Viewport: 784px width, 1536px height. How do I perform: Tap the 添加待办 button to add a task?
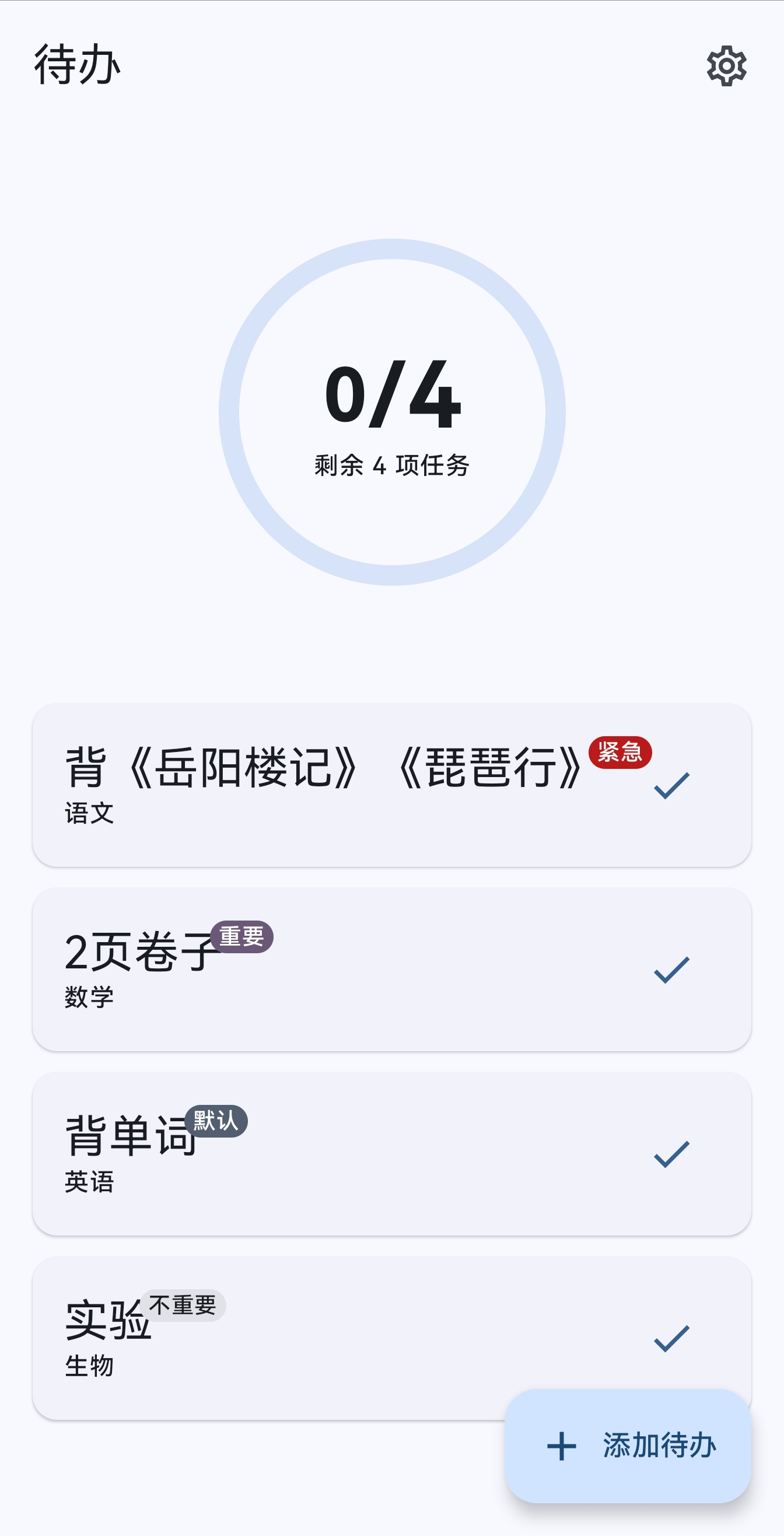tap(628, 1446)
